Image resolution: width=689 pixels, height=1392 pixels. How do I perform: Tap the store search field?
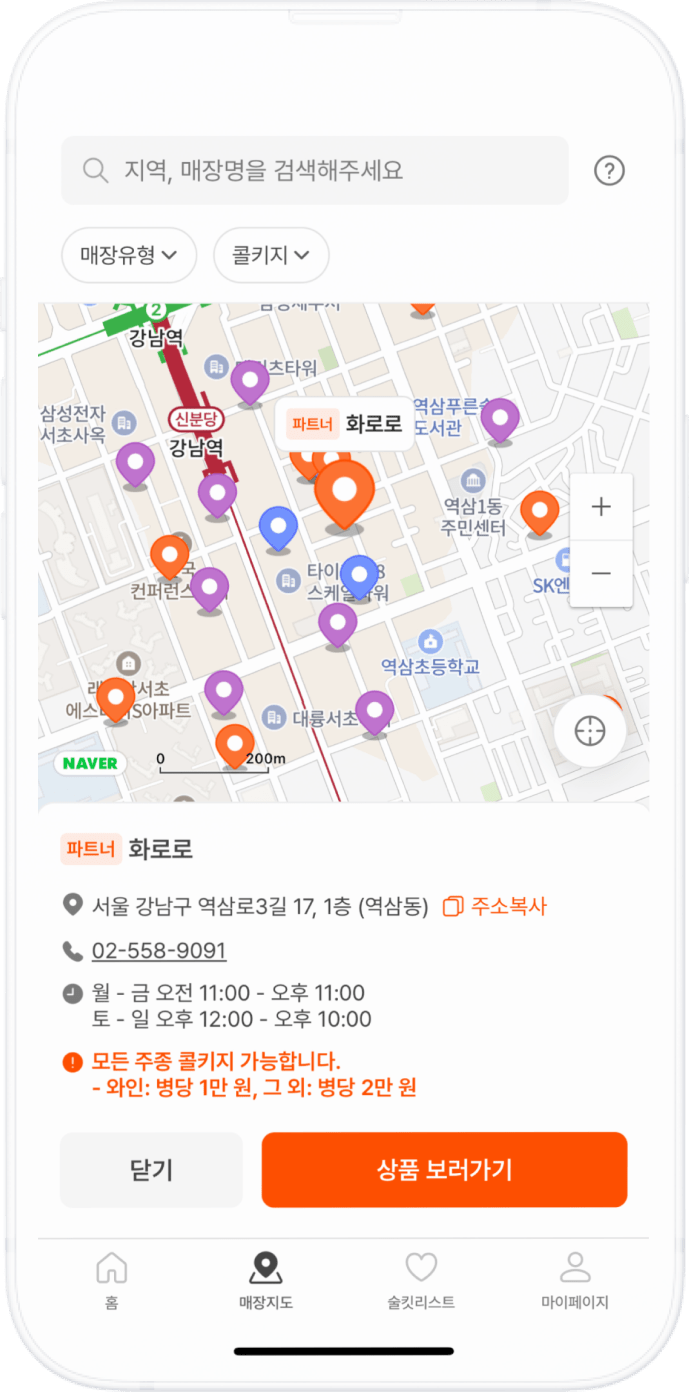coord(315,171)
